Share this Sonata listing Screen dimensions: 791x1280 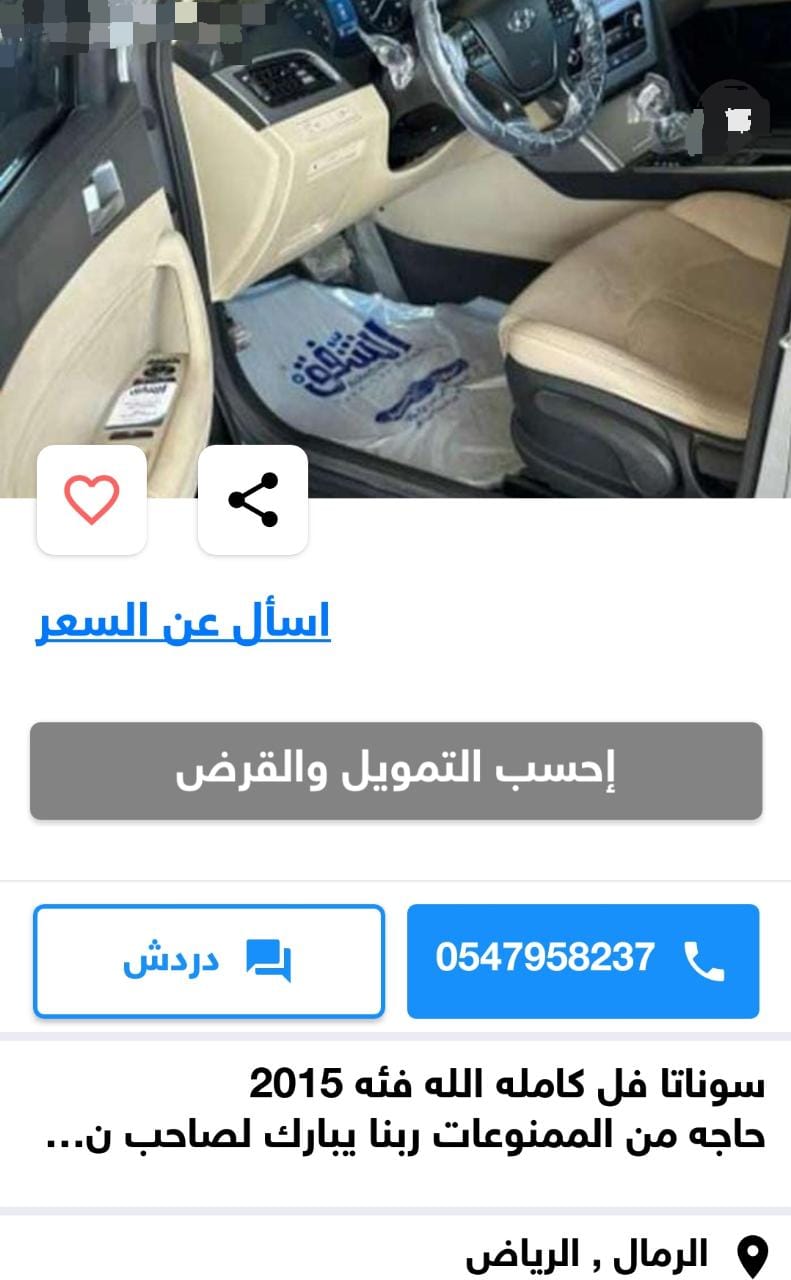253,500
